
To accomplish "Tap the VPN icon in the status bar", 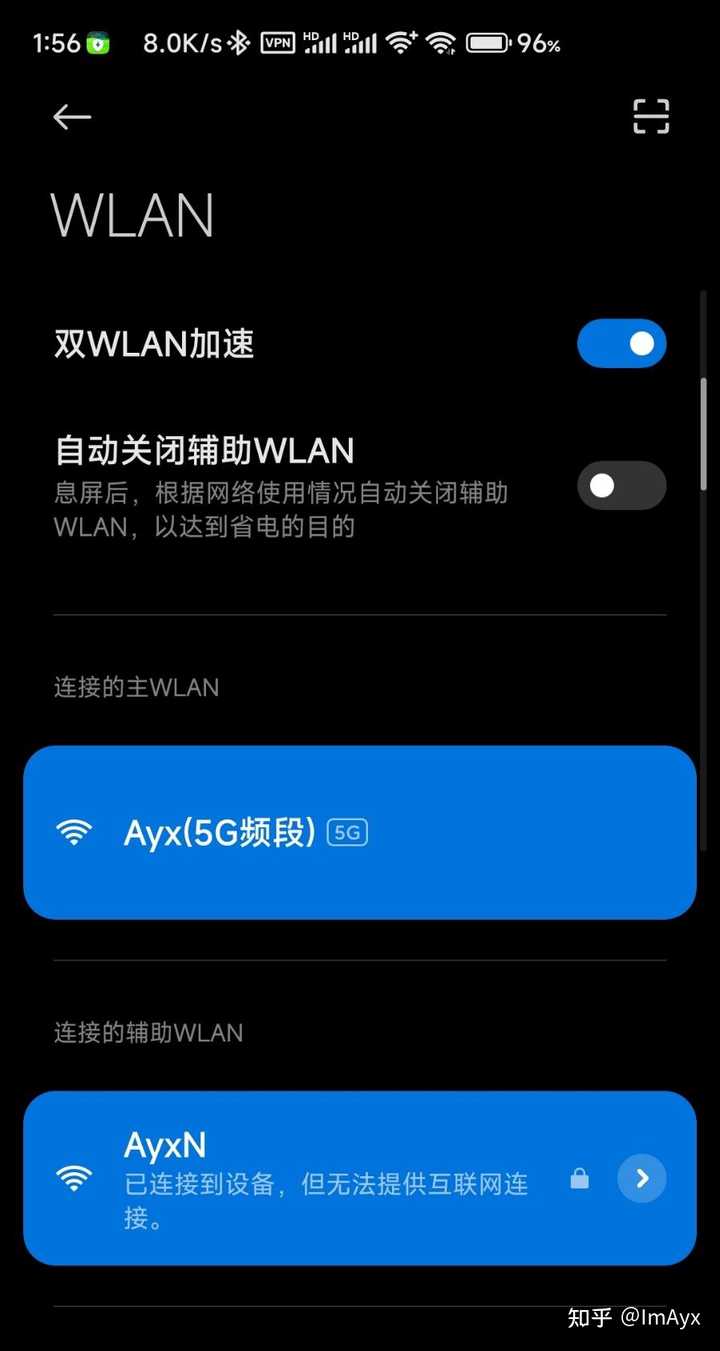I will pyautogui.click(x=277, y=42).
